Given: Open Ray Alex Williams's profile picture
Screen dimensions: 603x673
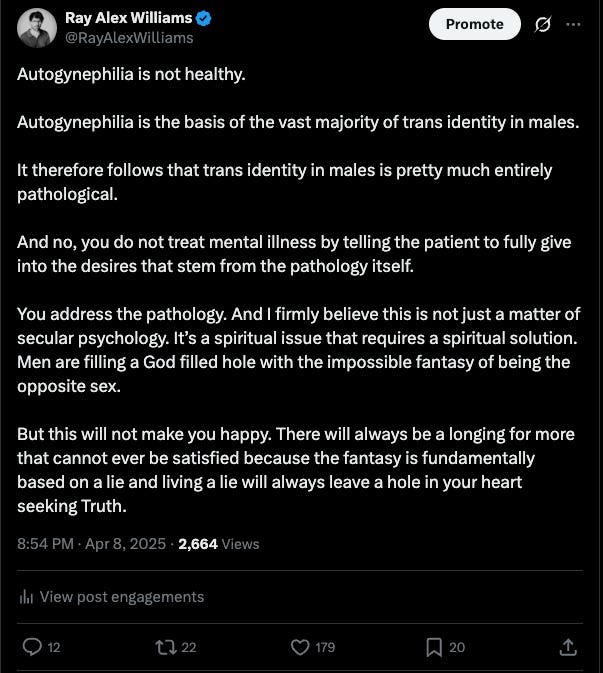Looking at the screenshot, I should click(x=36, y=27).
